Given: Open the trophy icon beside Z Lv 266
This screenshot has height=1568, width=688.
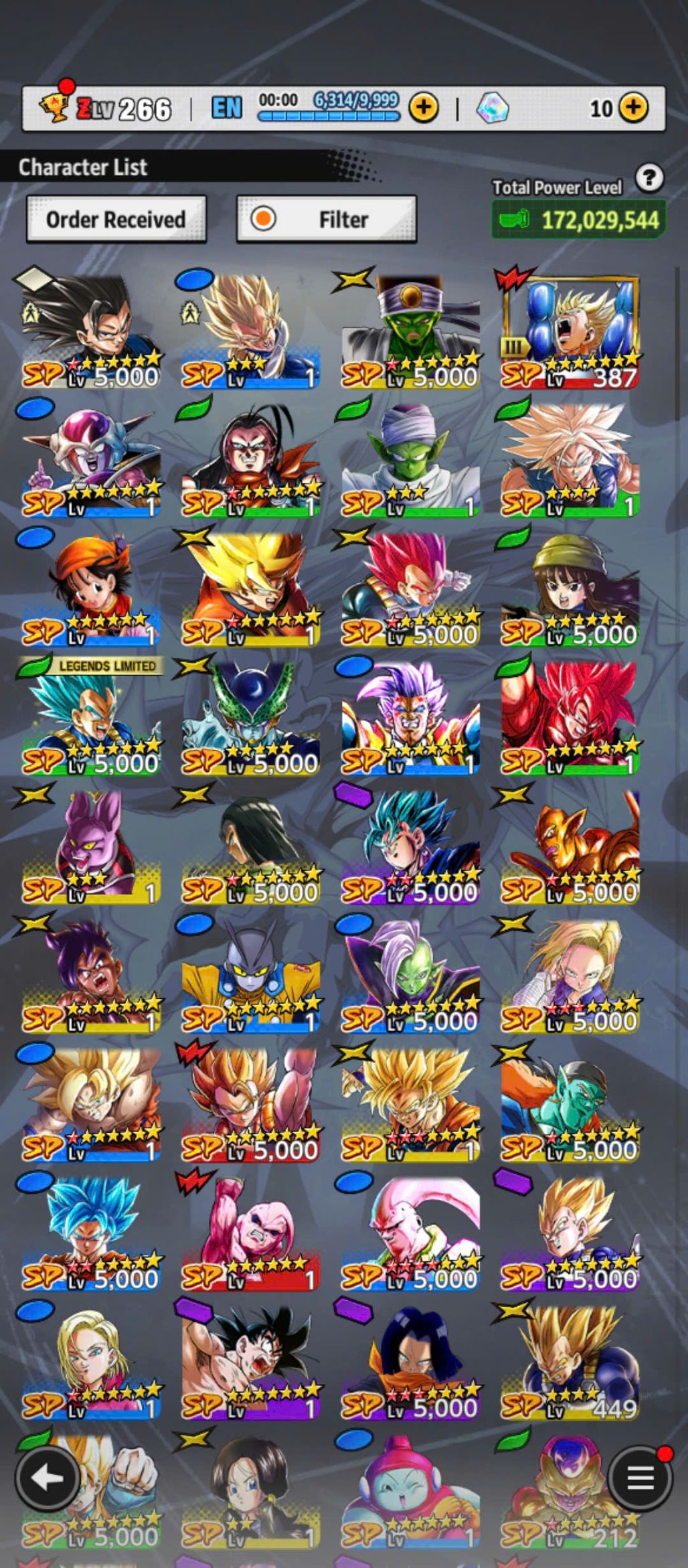Looking at the screenshot, I should click(55, 107).
